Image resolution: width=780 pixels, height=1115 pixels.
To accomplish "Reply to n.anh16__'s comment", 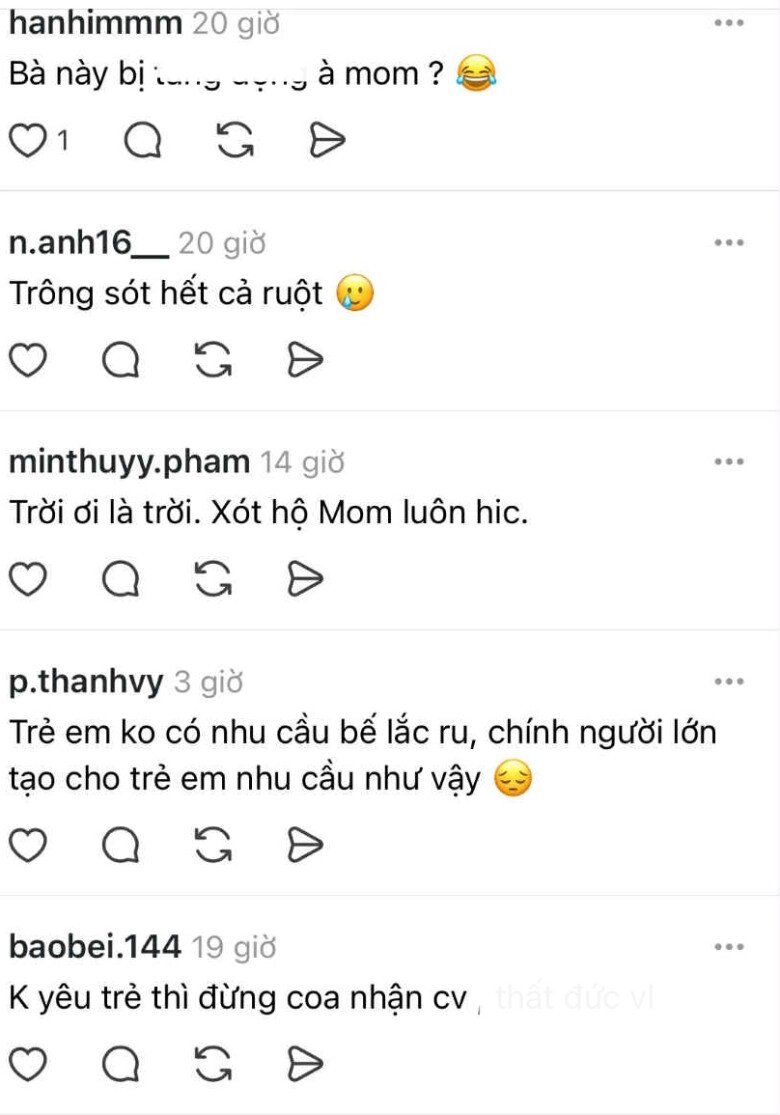I will (121, 360).
